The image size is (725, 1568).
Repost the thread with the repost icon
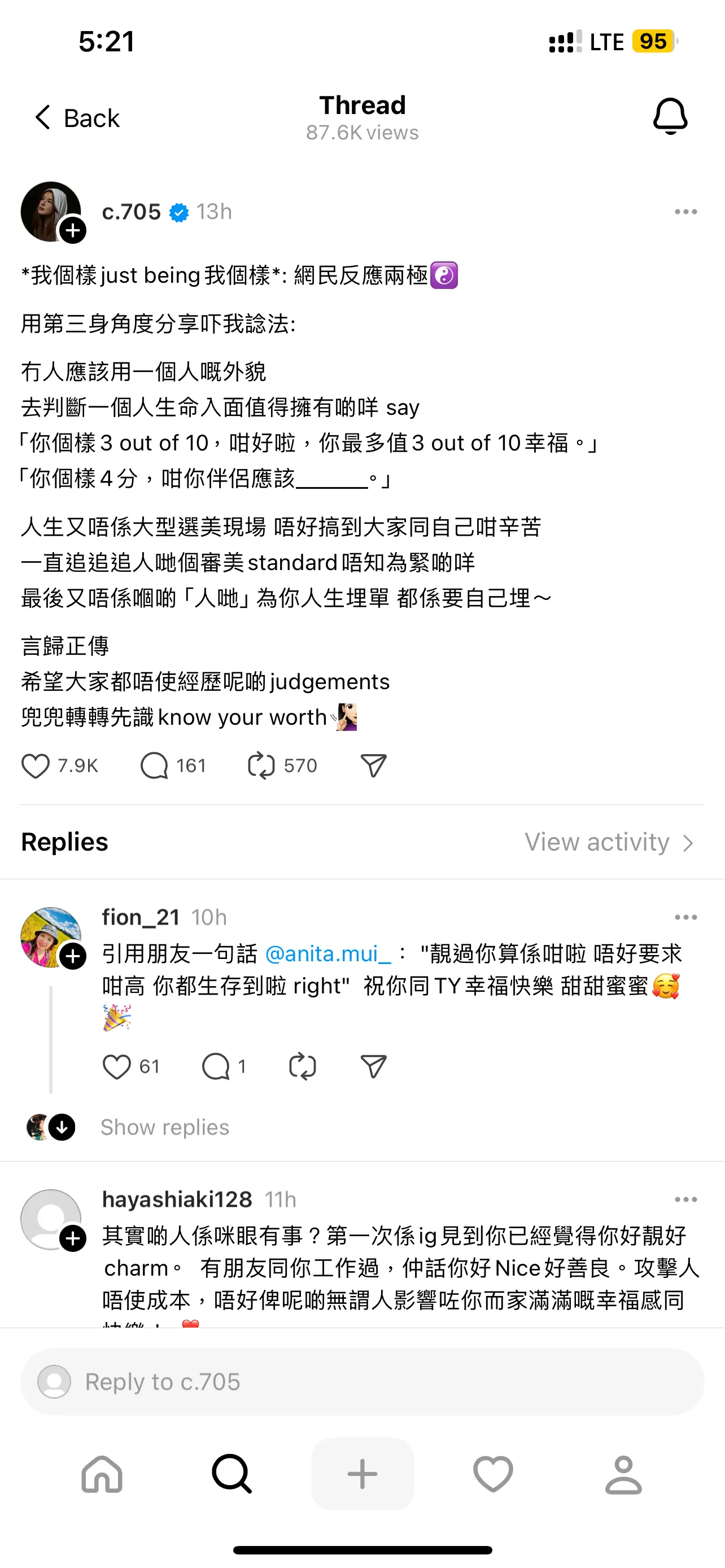261,766
